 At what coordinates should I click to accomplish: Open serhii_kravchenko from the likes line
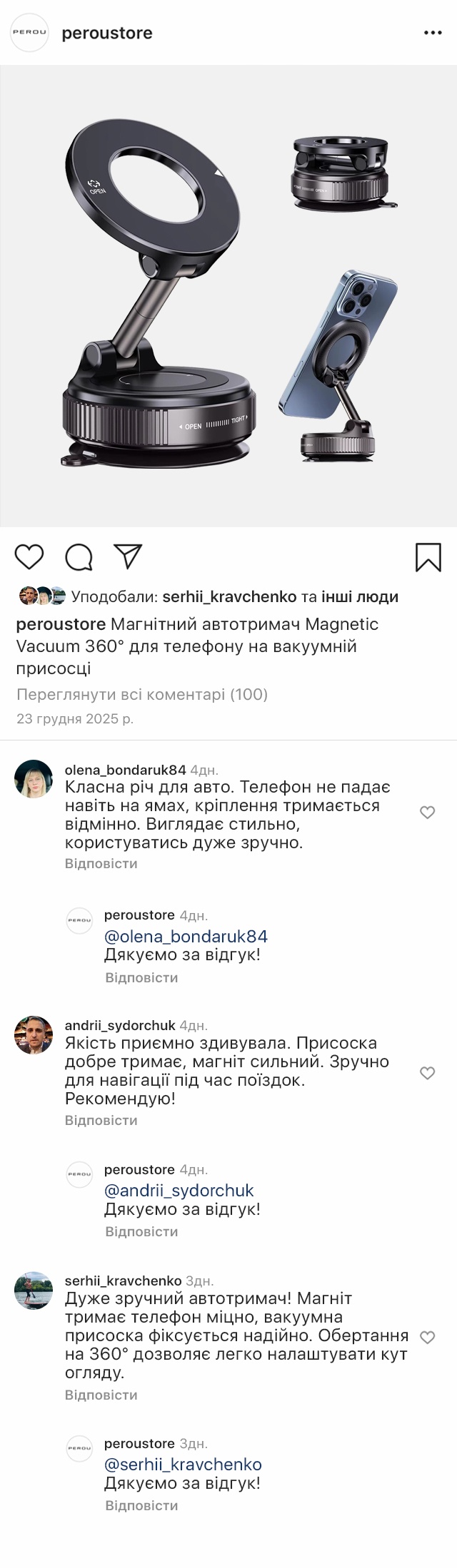coord(229,596)
